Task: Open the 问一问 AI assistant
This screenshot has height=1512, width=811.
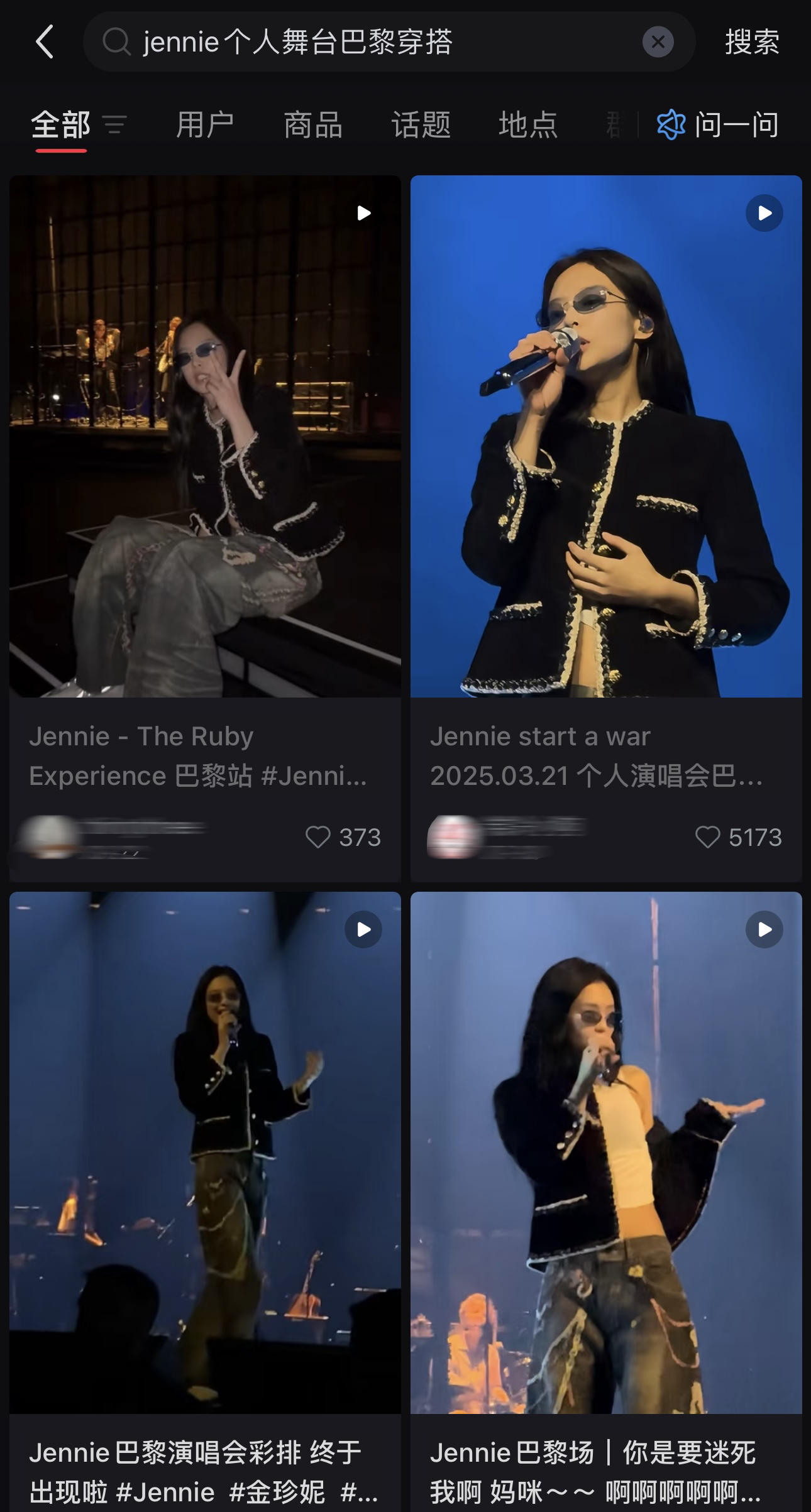Action: click(717, 124)
